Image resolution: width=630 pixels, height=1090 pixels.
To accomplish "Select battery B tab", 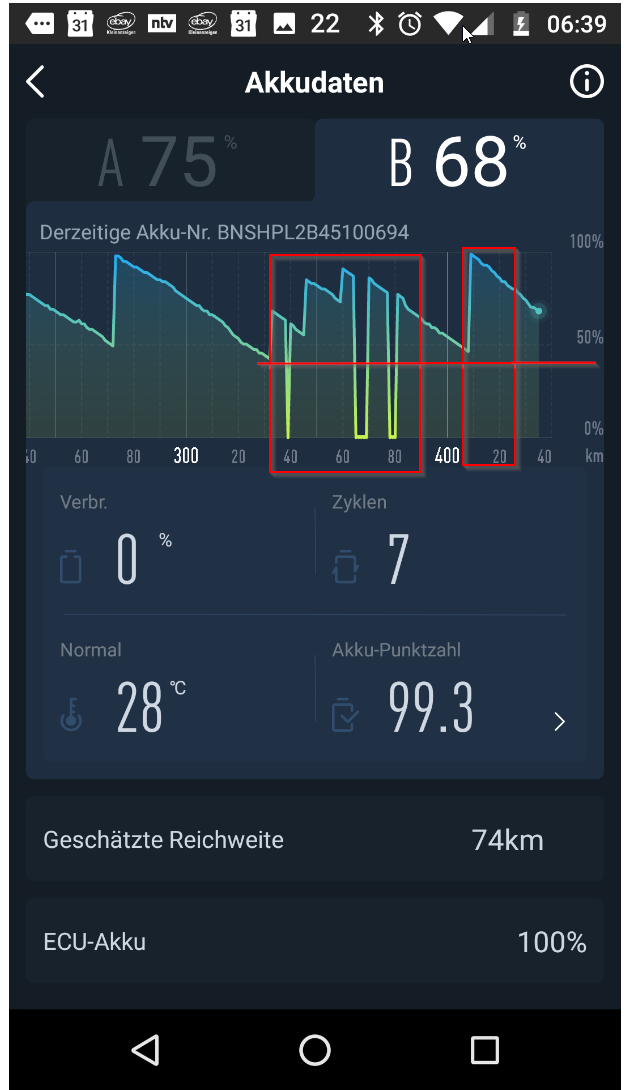I will tap(458, 162).
